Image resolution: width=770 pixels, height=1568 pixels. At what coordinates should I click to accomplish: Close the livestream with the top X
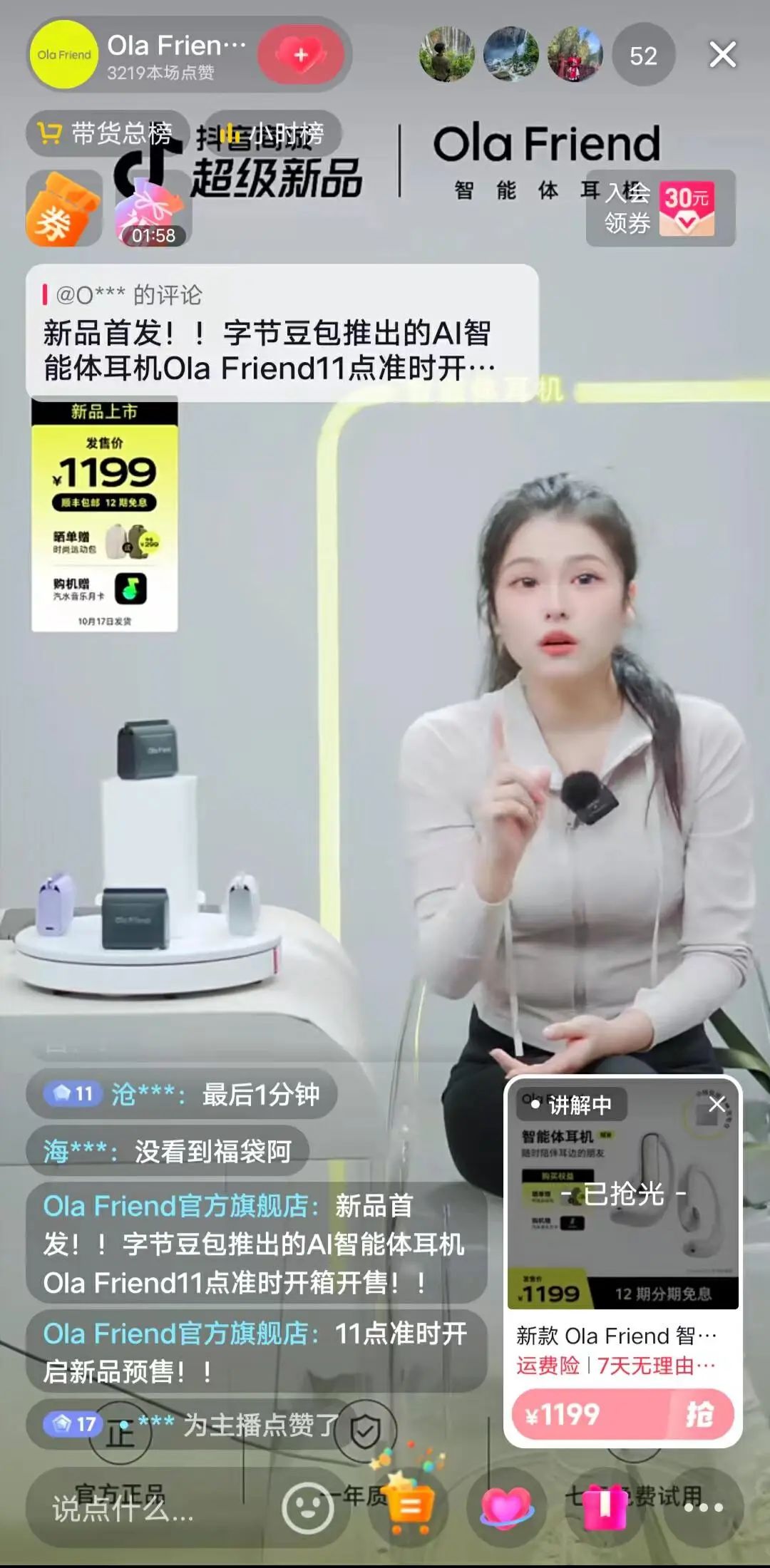pos(722,55)
